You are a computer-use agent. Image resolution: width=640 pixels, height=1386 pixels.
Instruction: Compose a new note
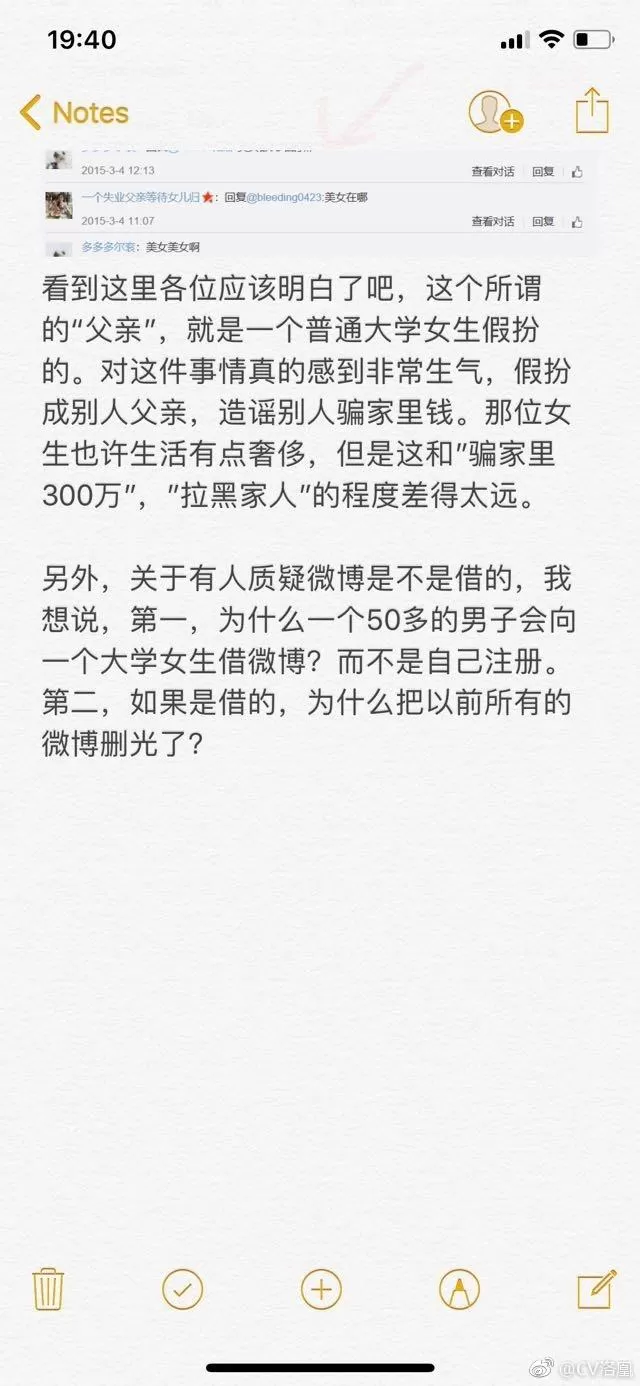(596, 1289)
